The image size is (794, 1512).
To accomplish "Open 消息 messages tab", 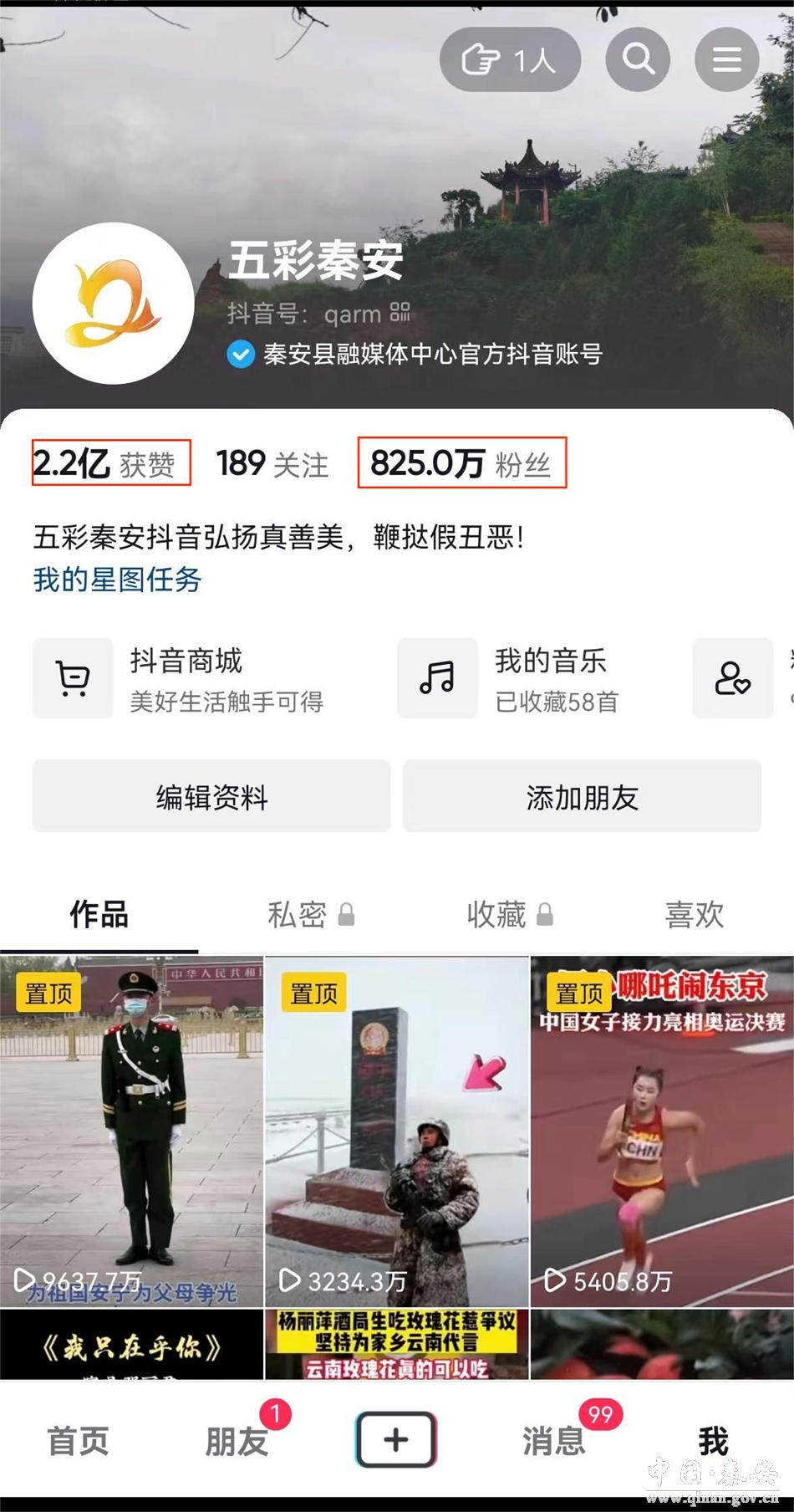I will [554, 1441].
